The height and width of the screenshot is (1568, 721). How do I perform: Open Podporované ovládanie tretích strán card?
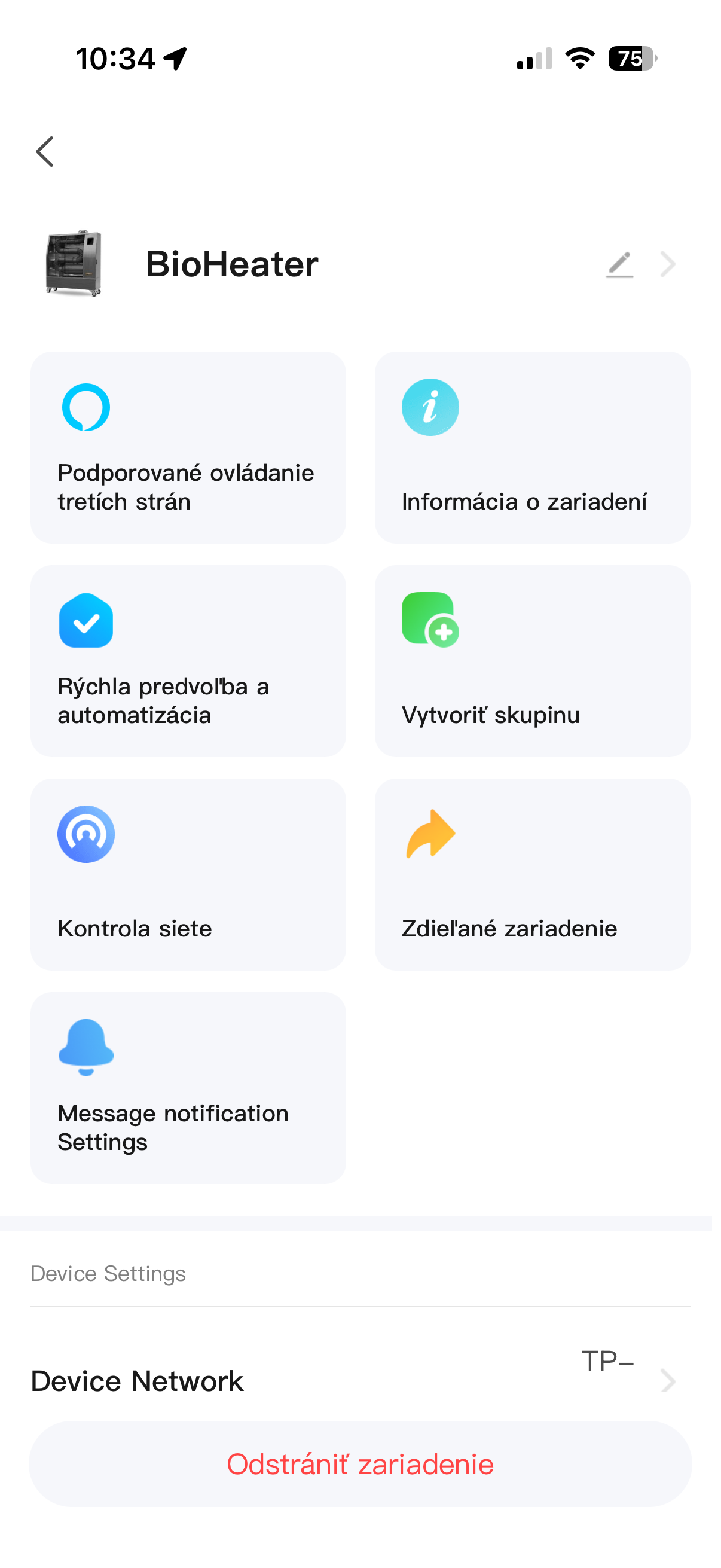188,447
